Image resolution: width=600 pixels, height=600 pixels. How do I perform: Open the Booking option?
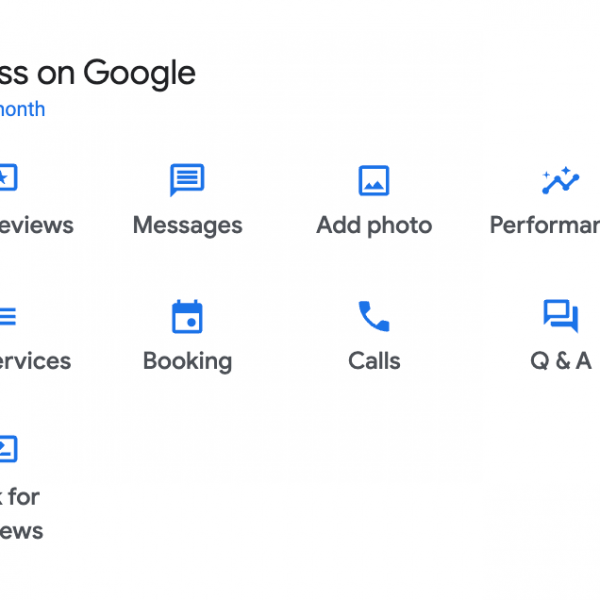pos(187,336)
